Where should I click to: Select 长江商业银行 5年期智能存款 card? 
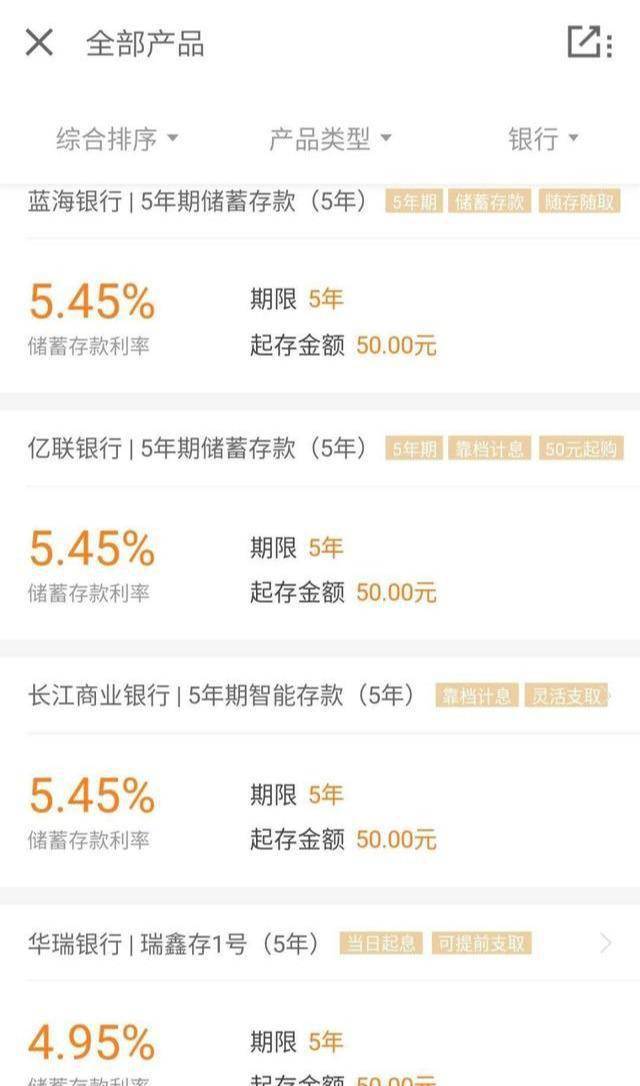coord(320,772)
